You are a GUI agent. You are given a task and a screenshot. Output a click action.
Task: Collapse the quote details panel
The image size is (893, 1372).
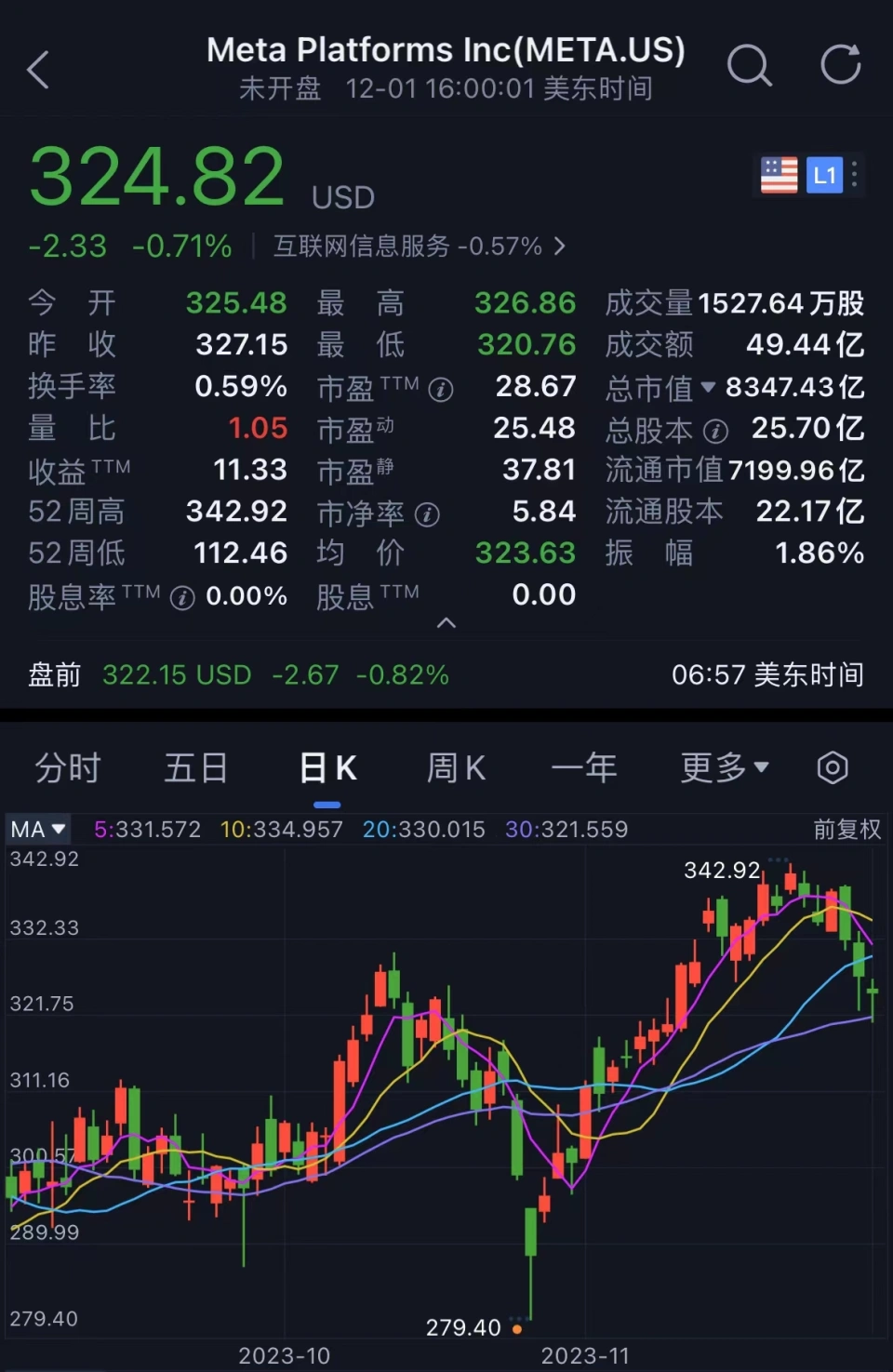446,623
